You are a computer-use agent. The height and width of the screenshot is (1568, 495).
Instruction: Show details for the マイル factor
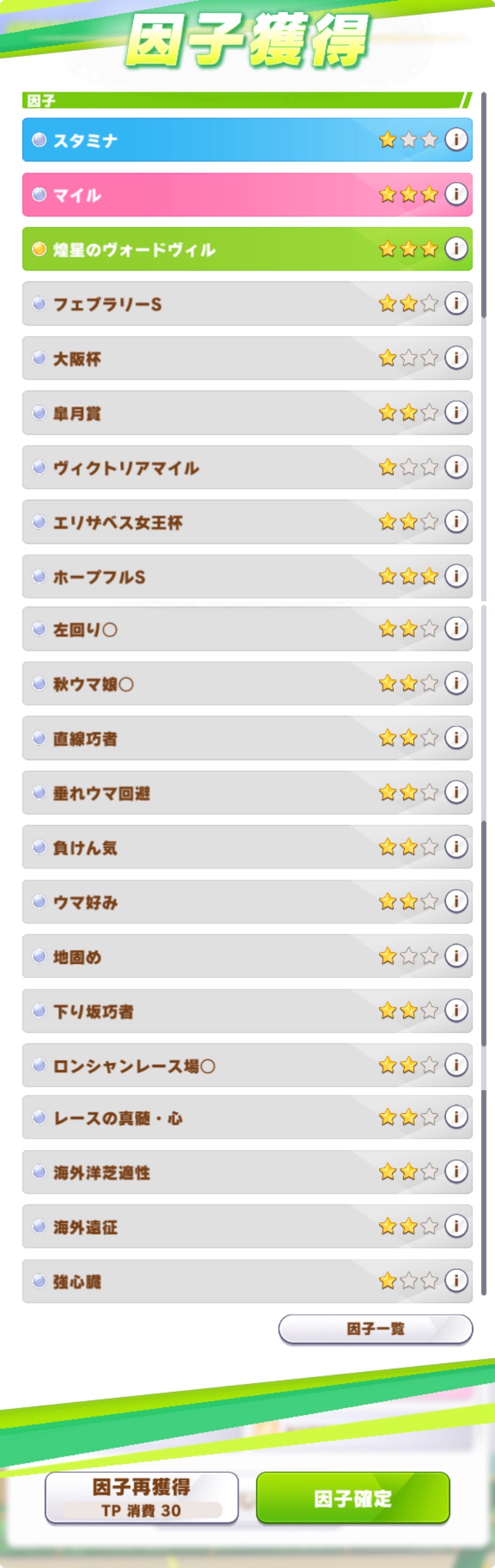coord(456,194)
